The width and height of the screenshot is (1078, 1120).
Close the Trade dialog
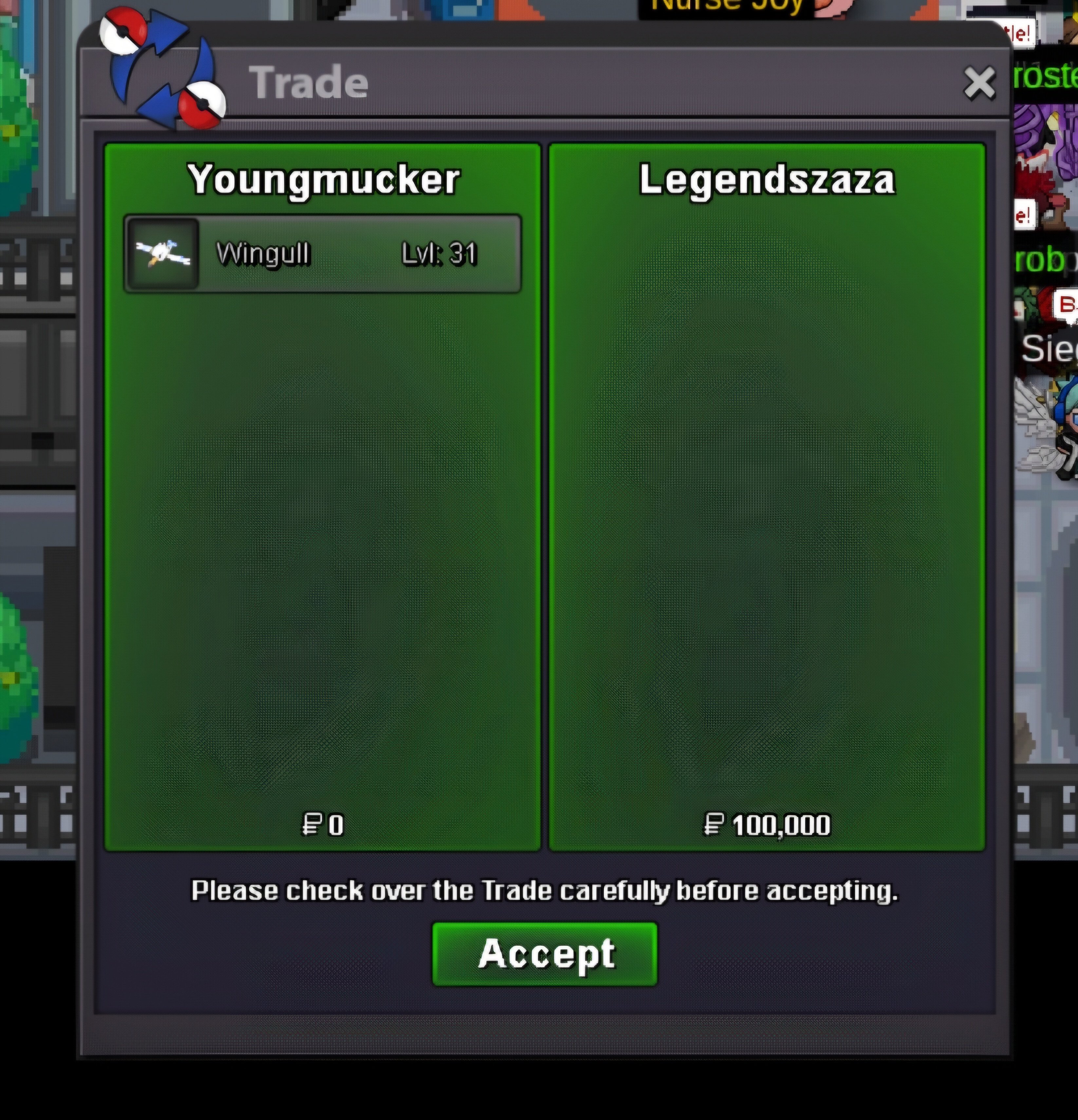coord(979,84)
